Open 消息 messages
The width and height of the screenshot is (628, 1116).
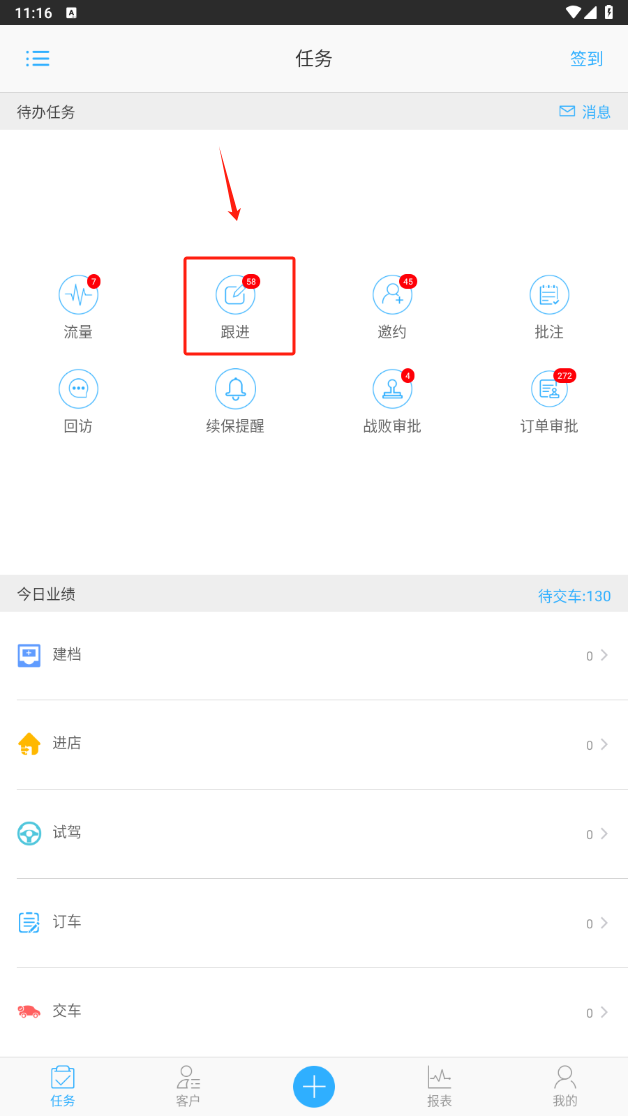tap(585, 112)
